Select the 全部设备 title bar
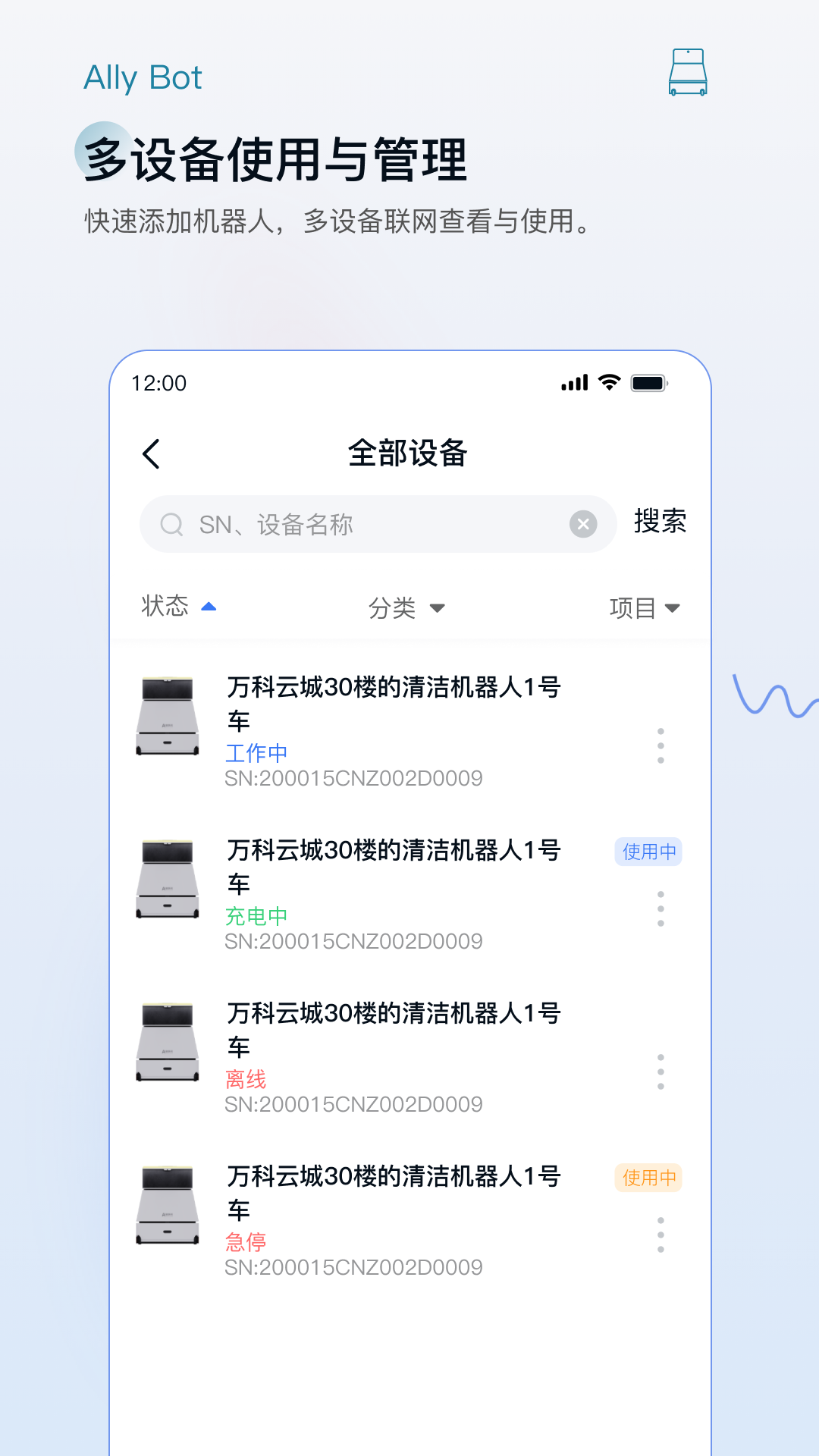The image size is (819, 1456). [407, 453]
